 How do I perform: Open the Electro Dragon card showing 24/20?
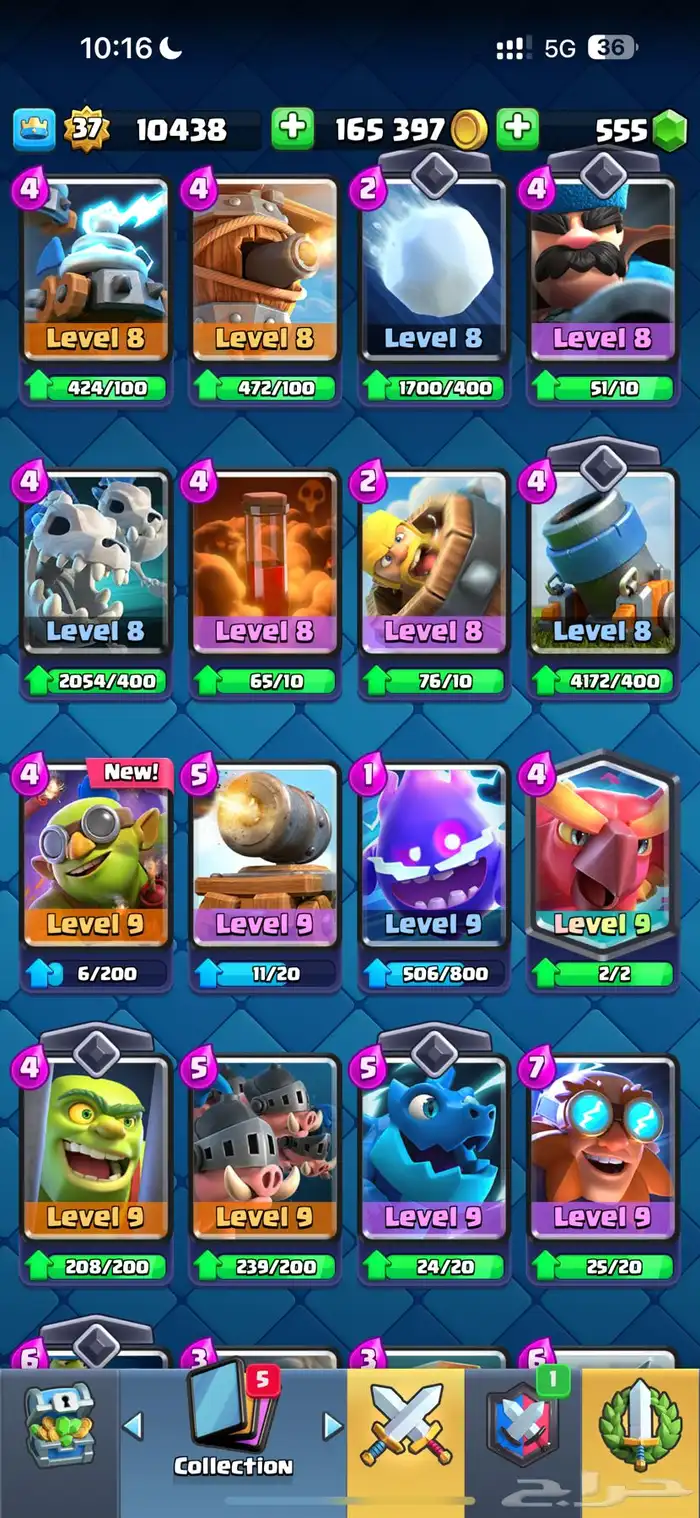[434, 1152]
